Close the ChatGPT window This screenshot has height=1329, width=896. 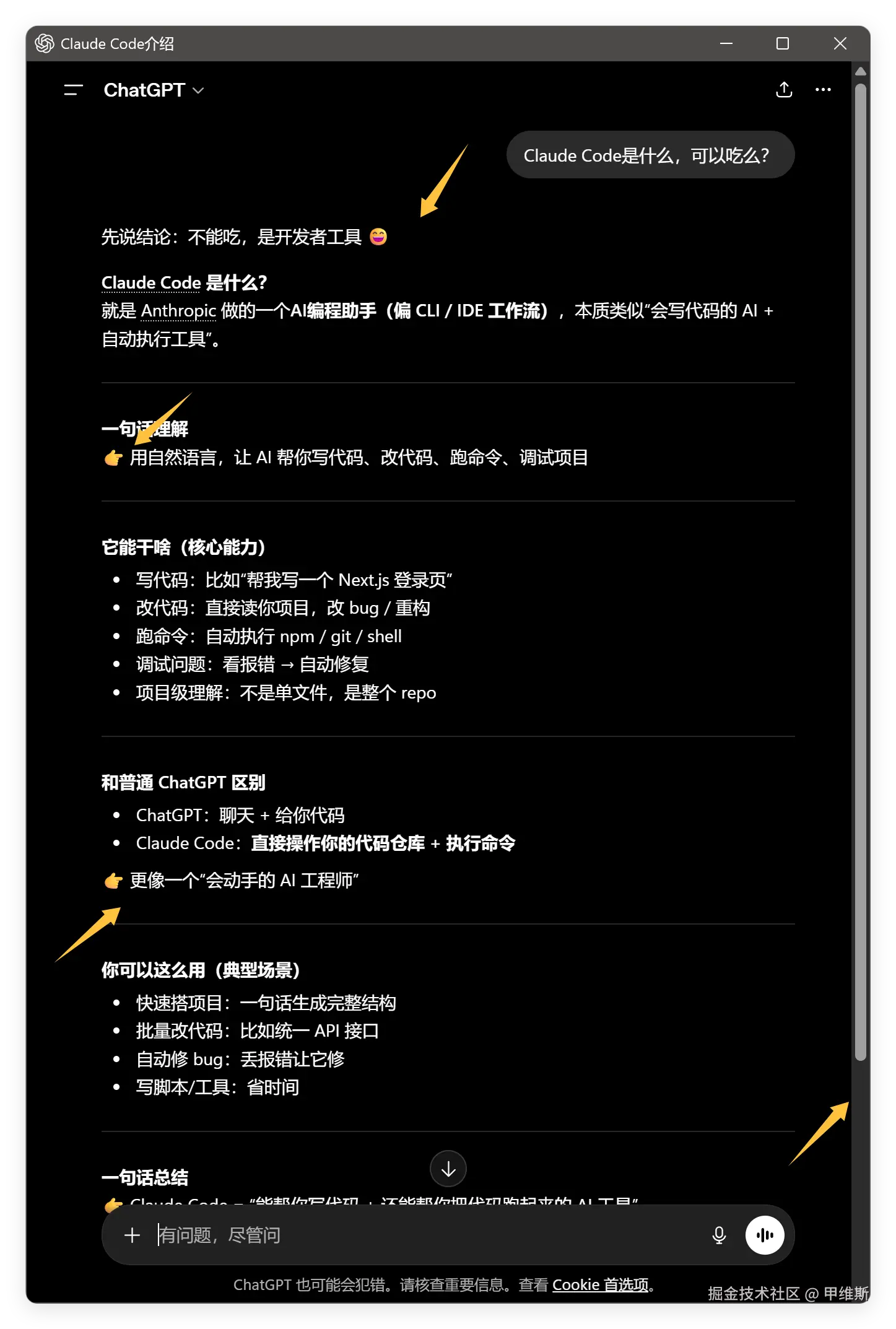(840, 43)
